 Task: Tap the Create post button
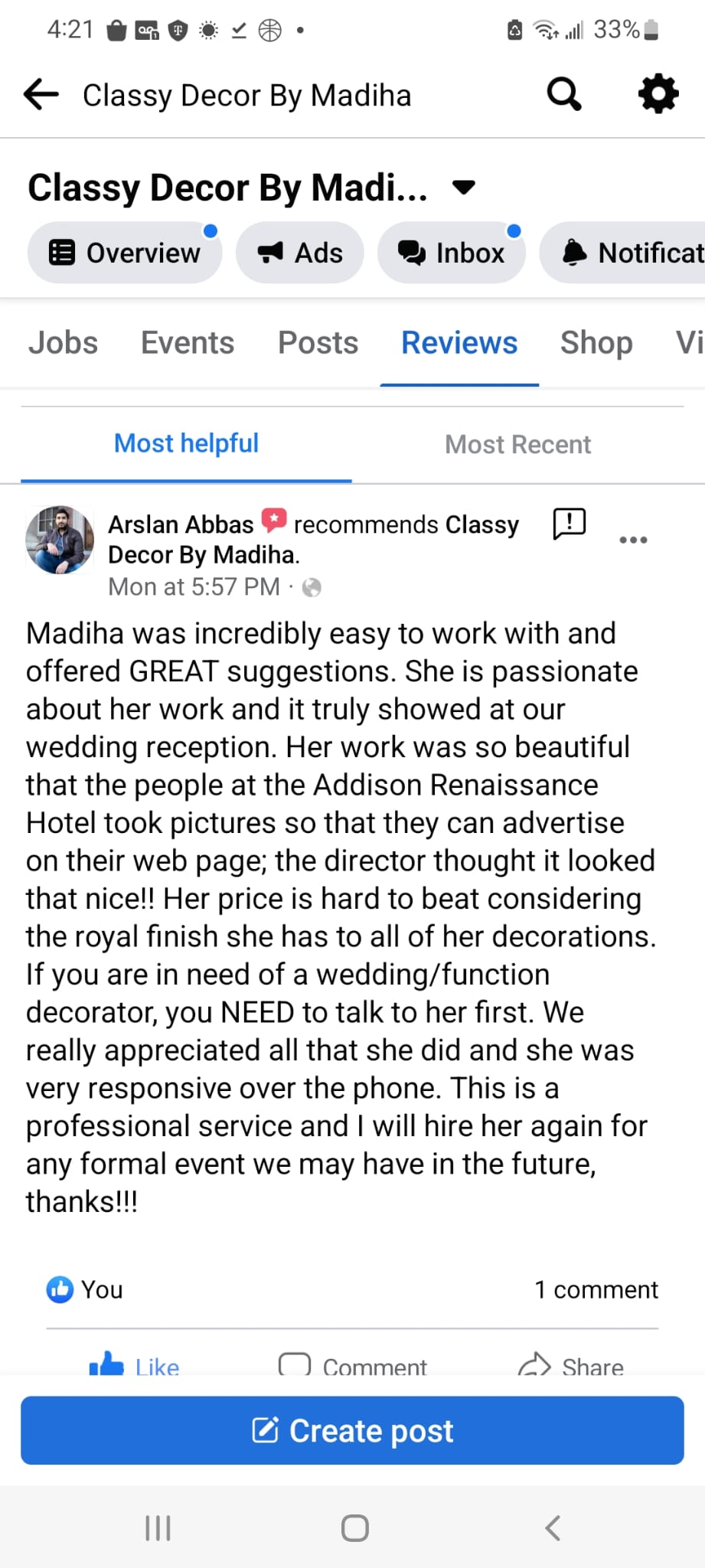352,1430
